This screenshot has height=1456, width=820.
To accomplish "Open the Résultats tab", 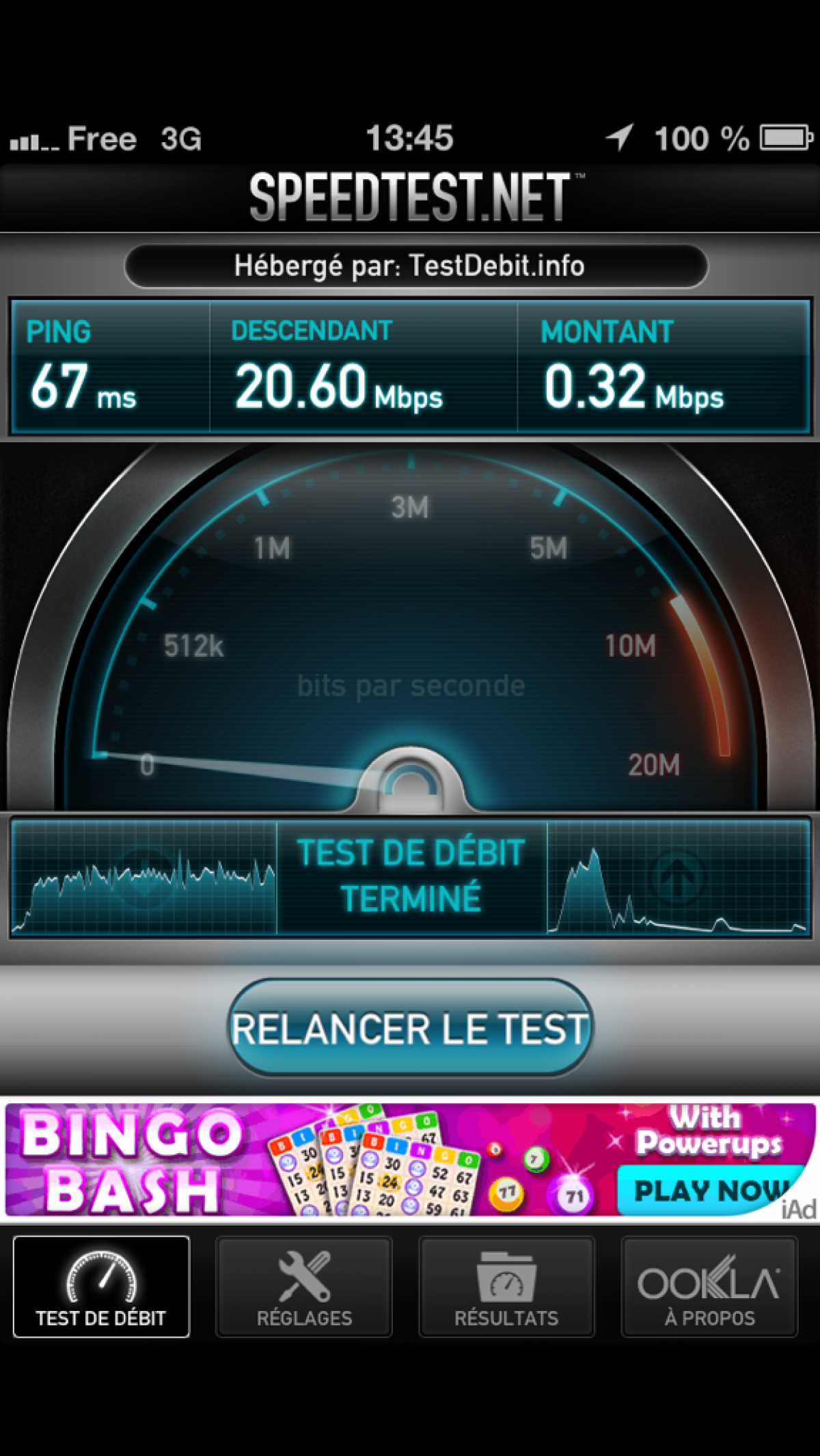I will pyautogui.click(x=506, y=1288).
